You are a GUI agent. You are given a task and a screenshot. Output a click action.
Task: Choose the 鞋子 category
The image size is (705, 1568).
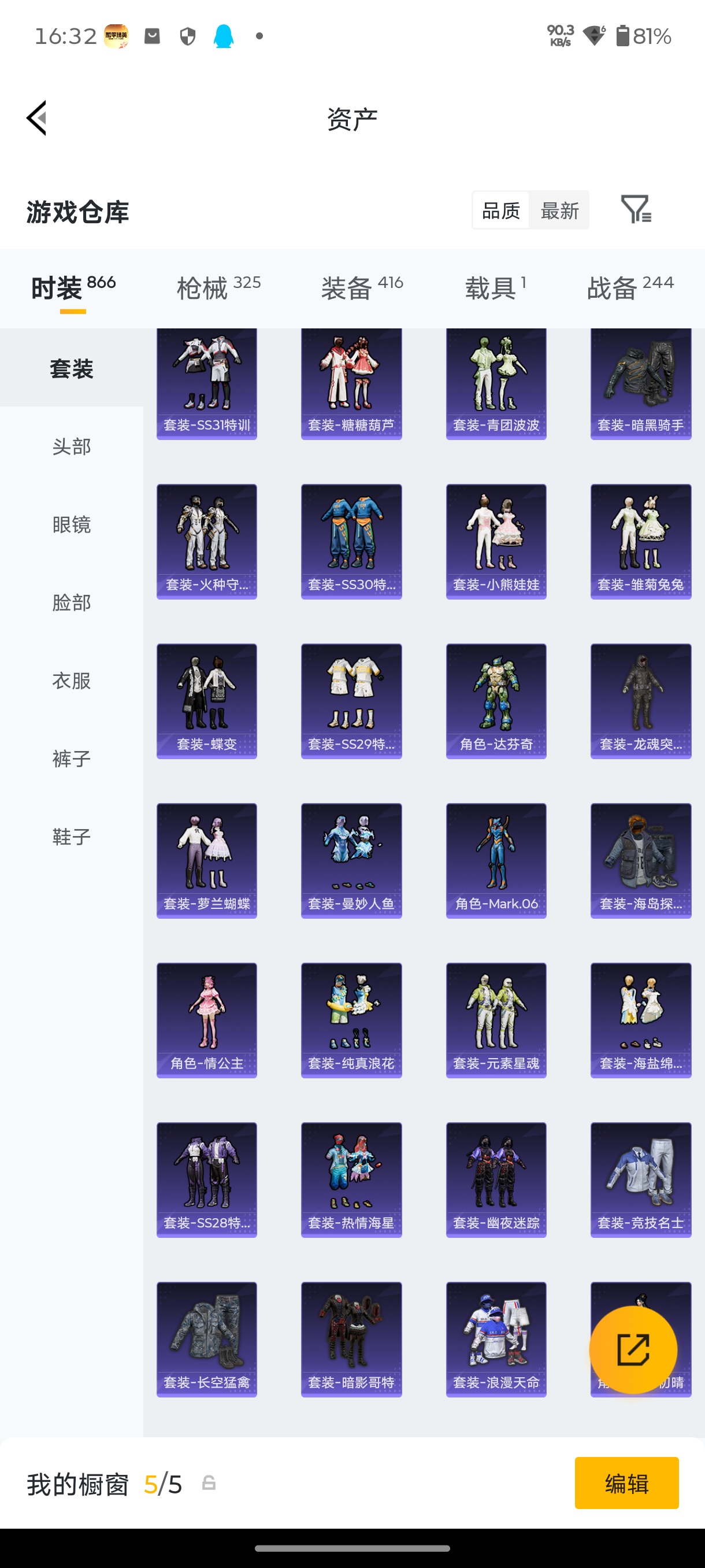[72, 837]
